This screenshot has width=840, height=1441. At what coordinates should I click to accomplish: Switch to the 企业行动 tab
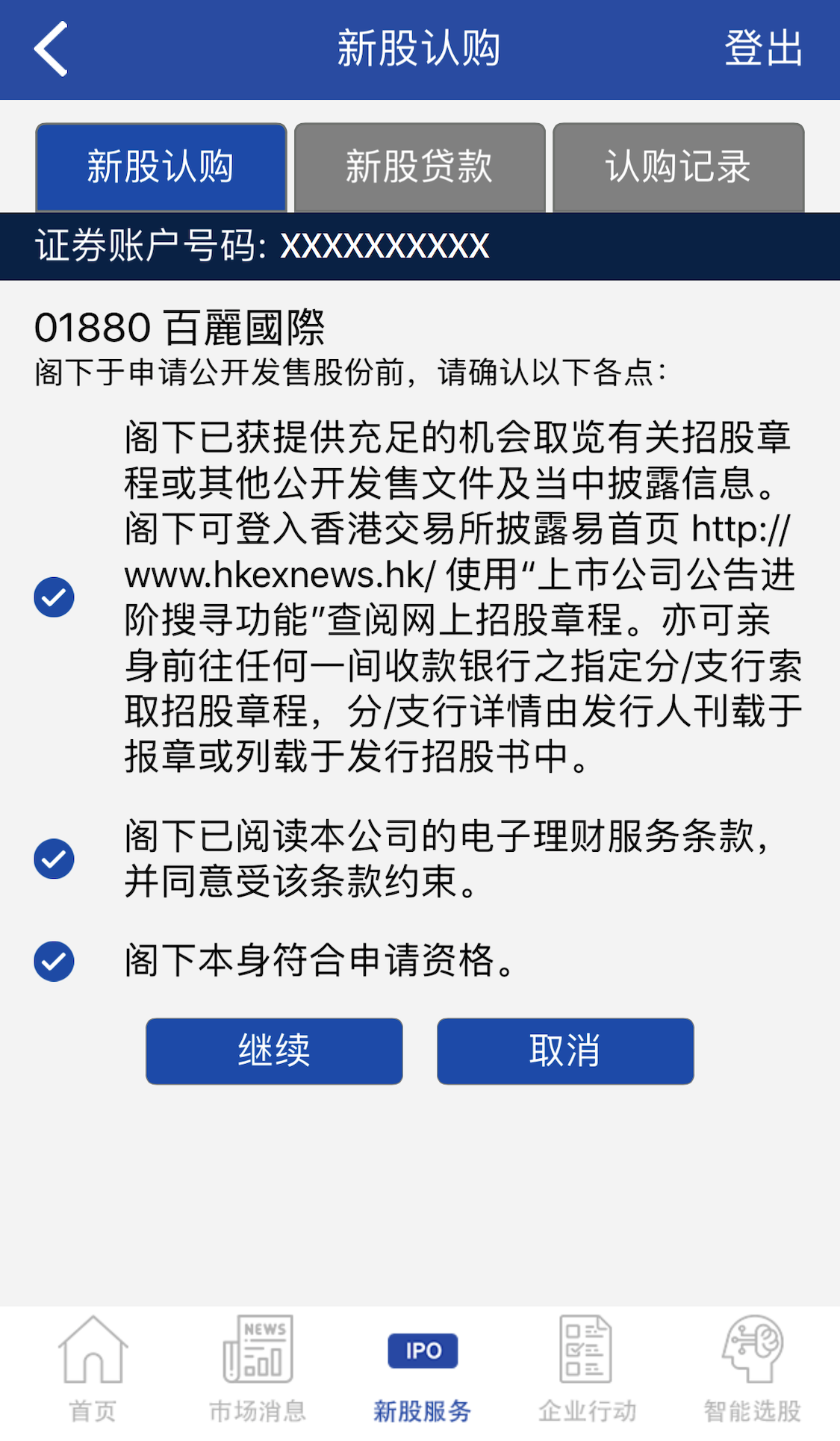(x=587, y=1370)
